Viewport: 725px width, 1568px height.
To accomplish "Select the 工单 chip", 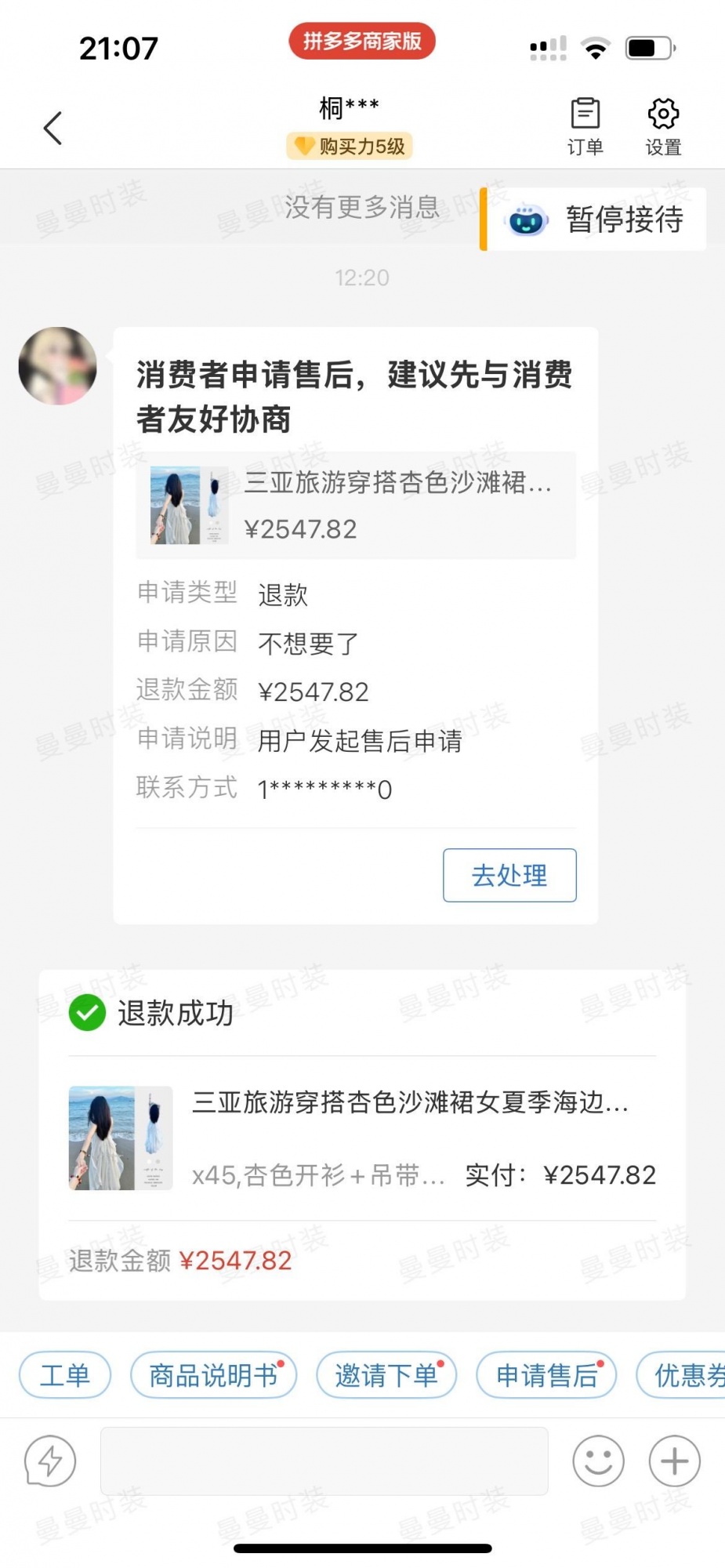I will (x=65, y=1375).
